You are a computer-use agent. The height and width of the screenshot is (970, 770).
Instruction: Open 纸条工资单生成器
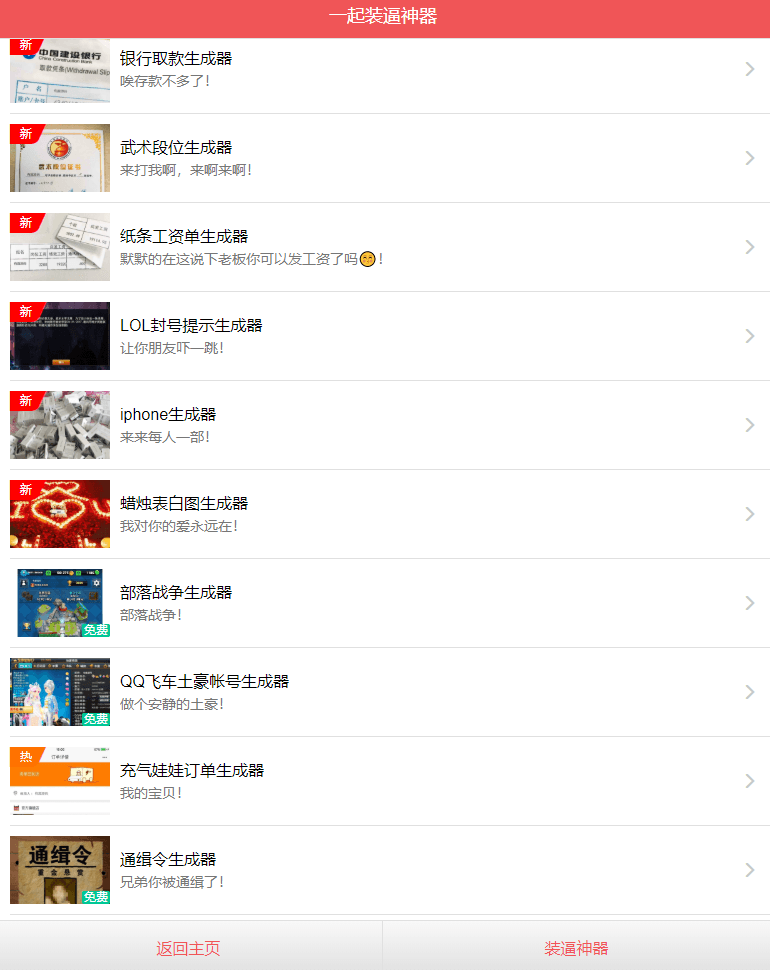(x=385, y=247)
